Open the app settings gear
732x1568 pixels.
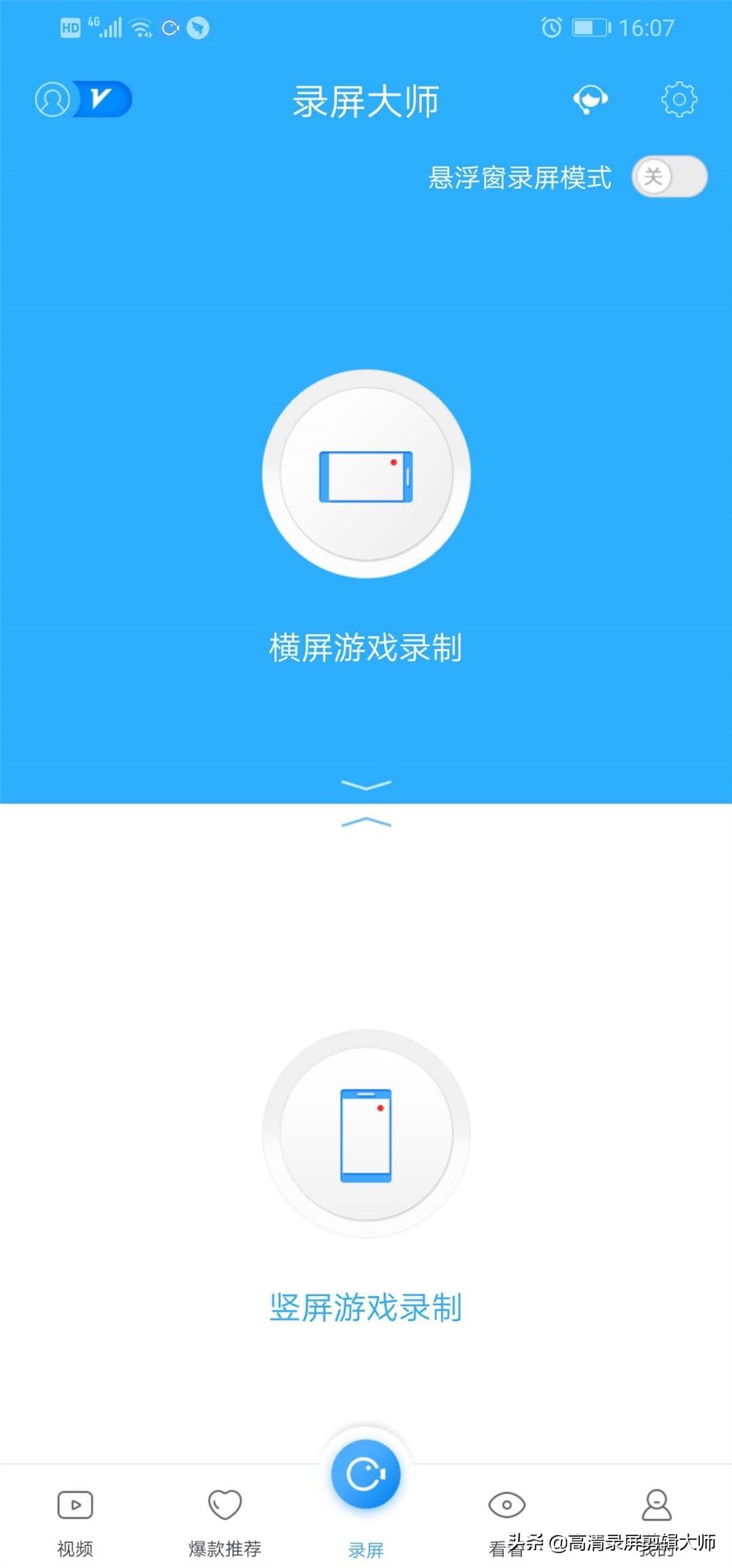[679, 100]
